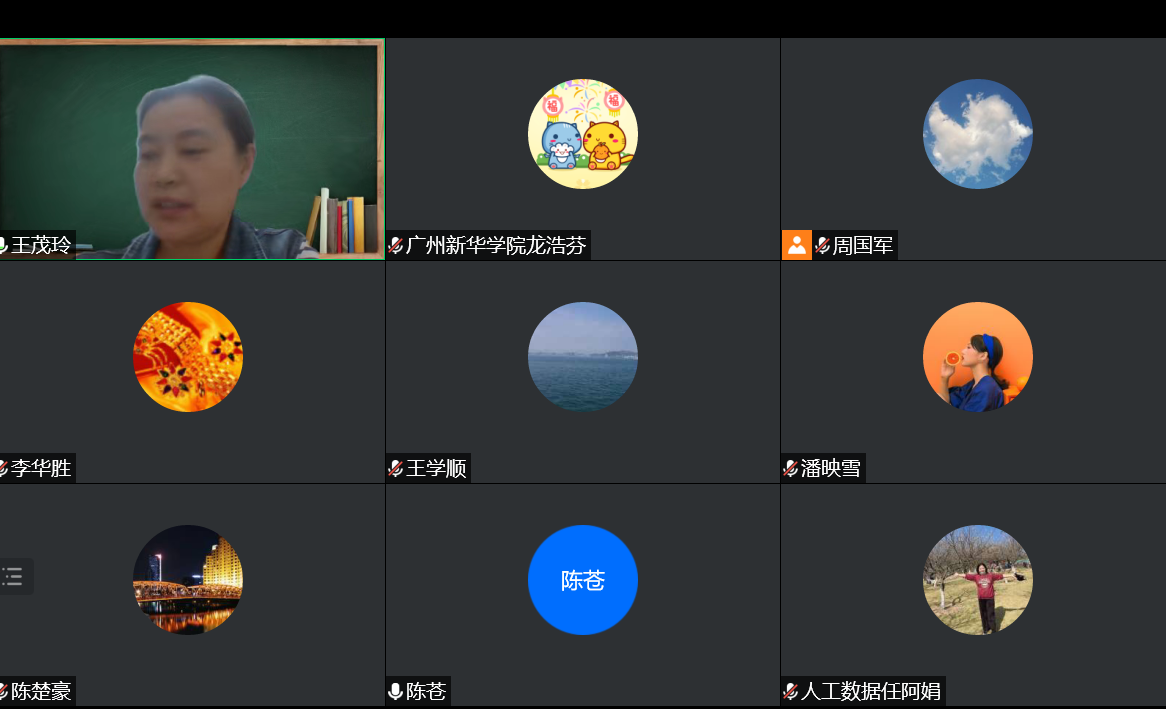Image resolution: width=1166 pixels, height=709 pixels.
Task: Select the video tile labeled 王茂玲
Action: tap(191, 149)
